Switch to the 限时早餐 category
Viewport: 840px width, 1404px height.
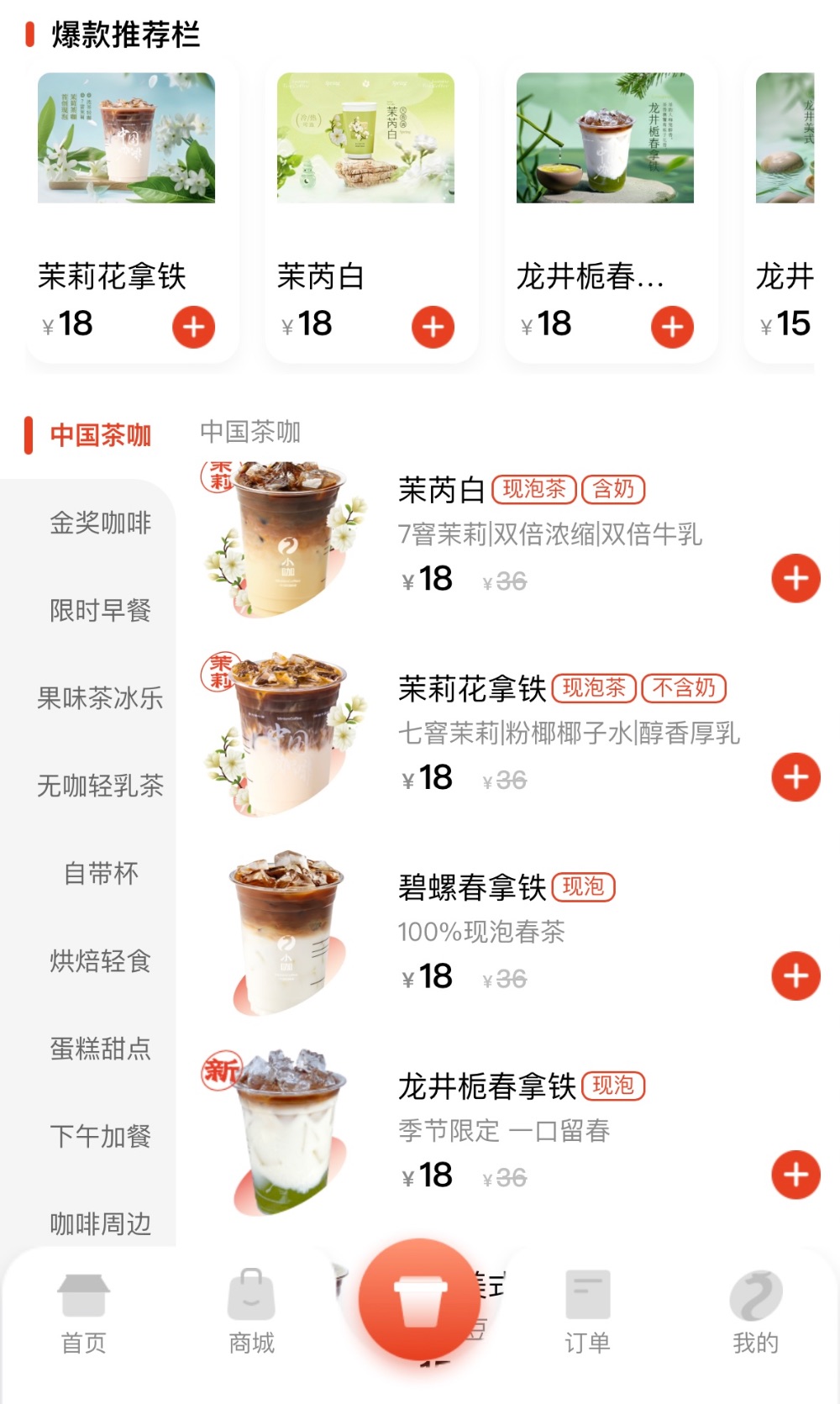100,610
